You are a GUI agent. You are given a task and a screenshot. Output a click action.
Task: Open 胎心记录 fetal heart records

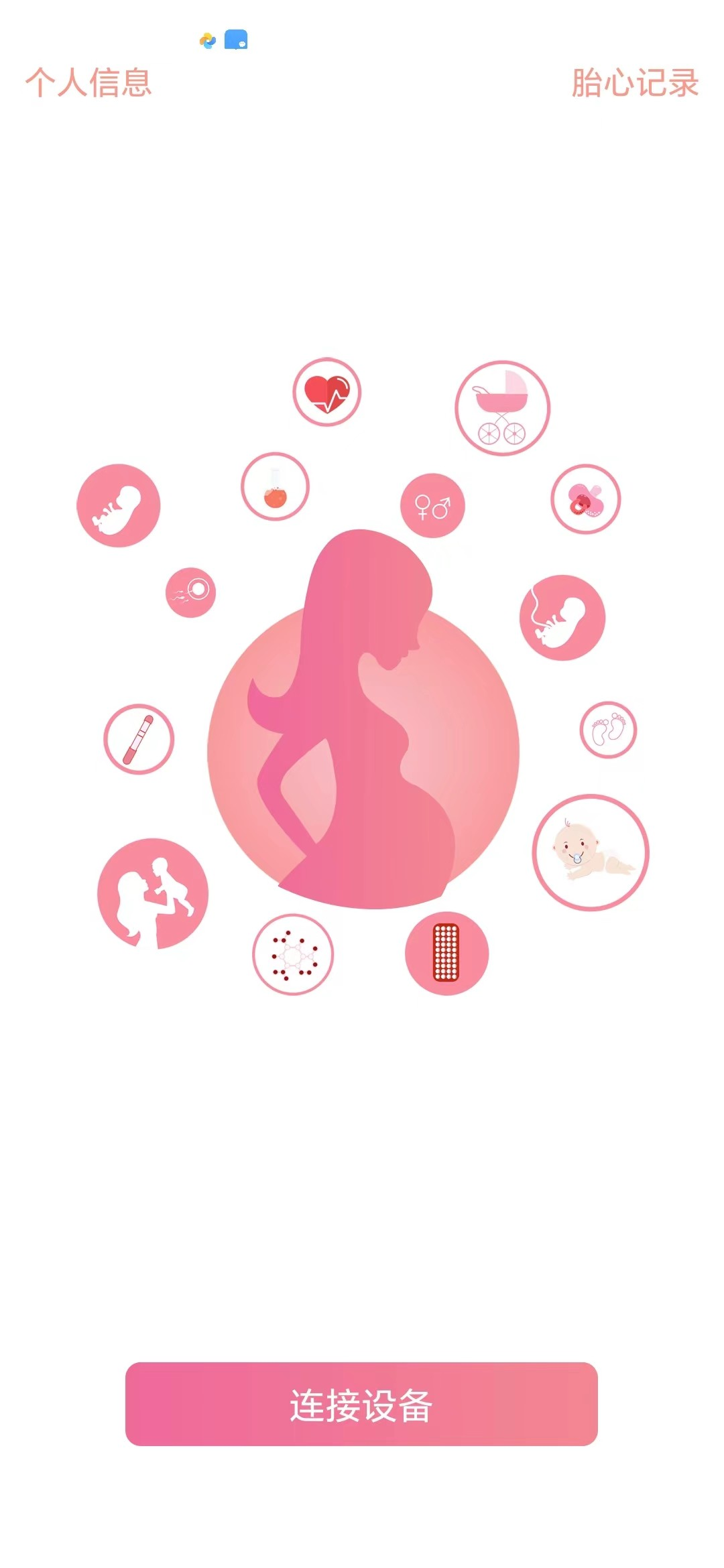coord(634,83)
